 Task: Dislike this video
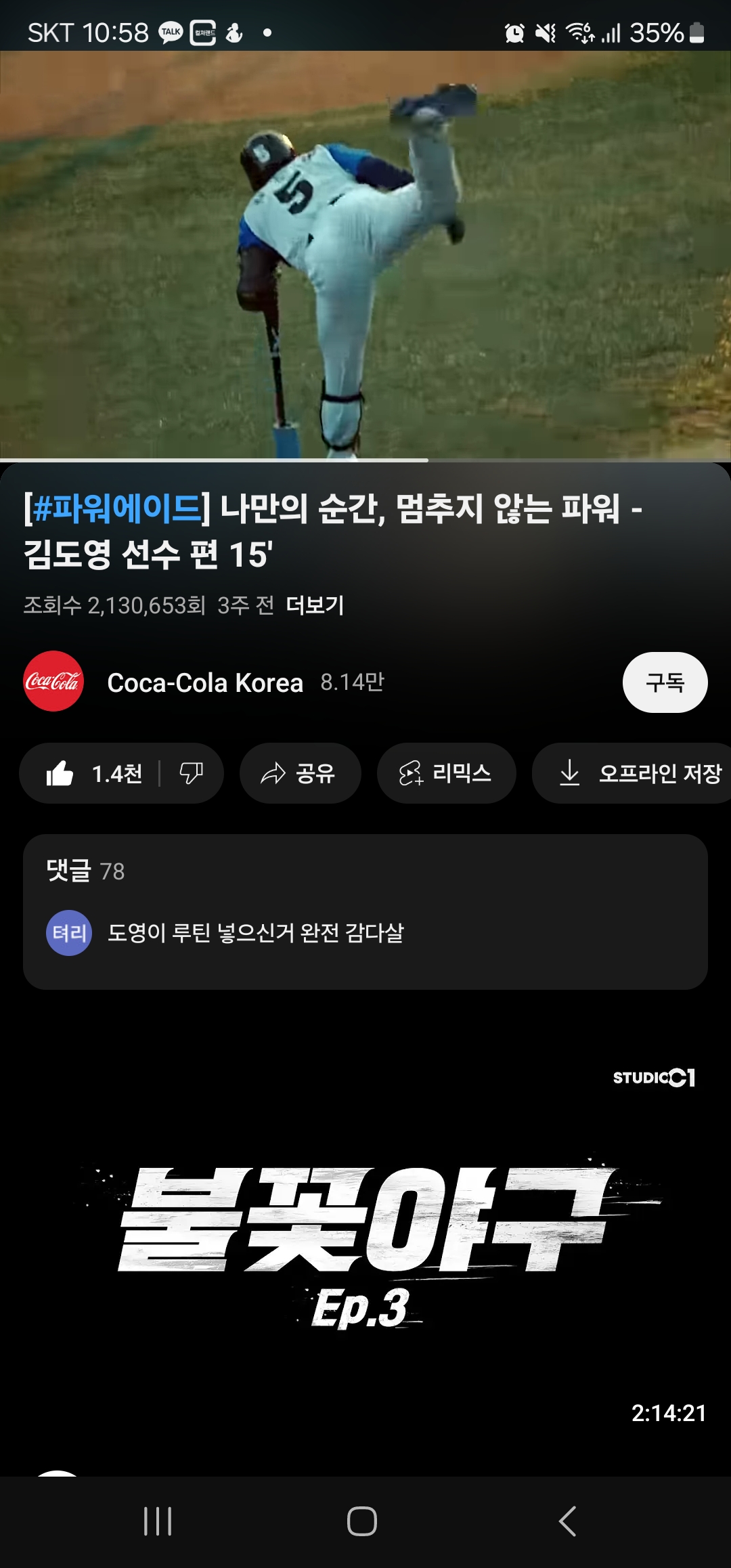coord(191,773)
